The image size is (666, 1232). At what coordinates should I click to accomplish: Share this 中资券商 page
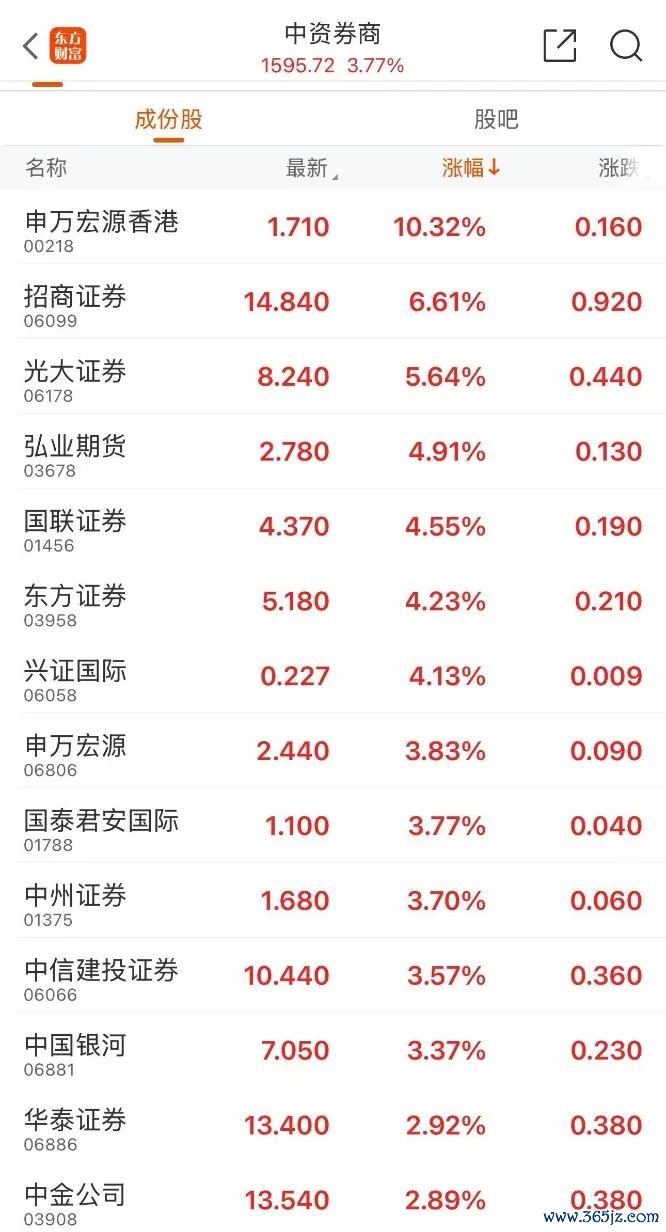(559, 46)
